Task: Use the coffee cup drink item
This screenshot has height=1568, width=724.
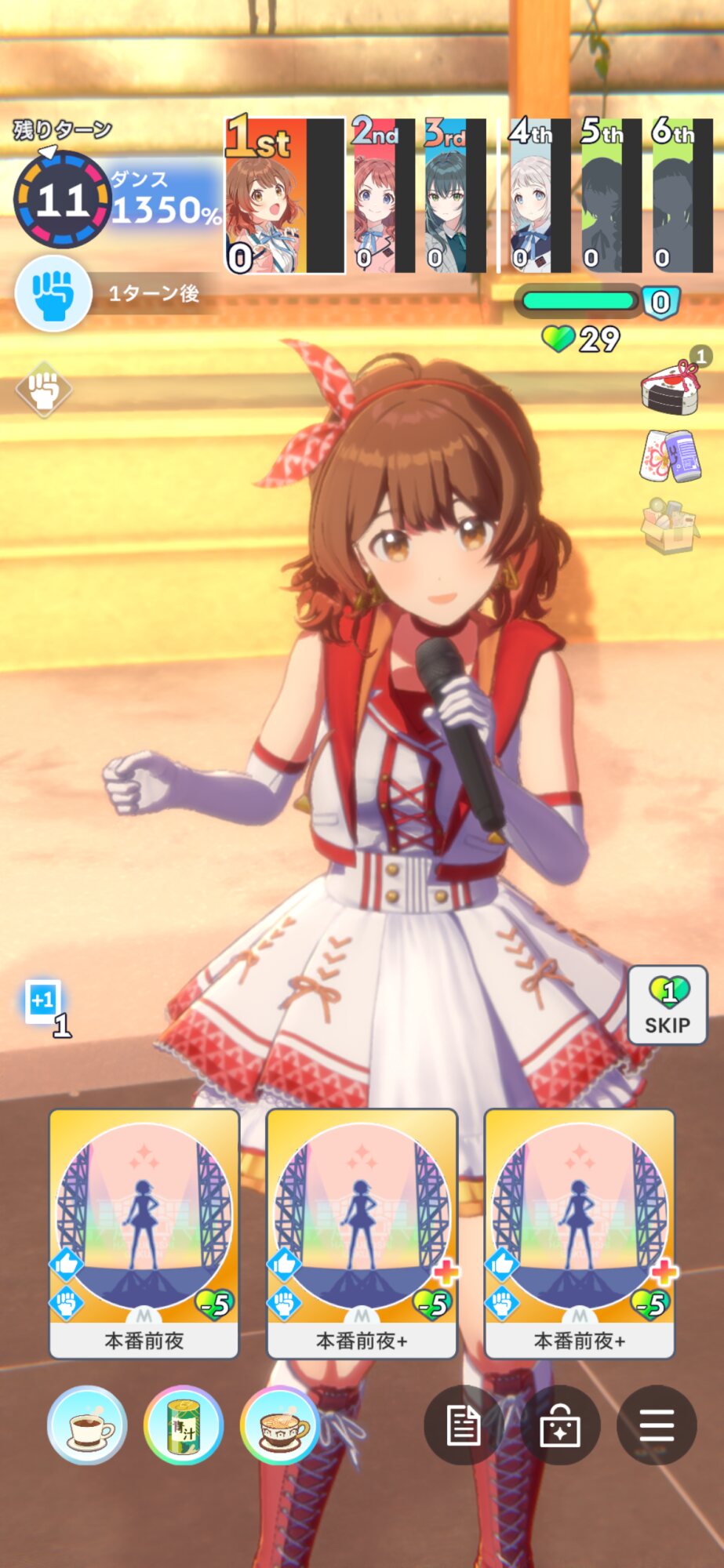Action: [87, 1425]
